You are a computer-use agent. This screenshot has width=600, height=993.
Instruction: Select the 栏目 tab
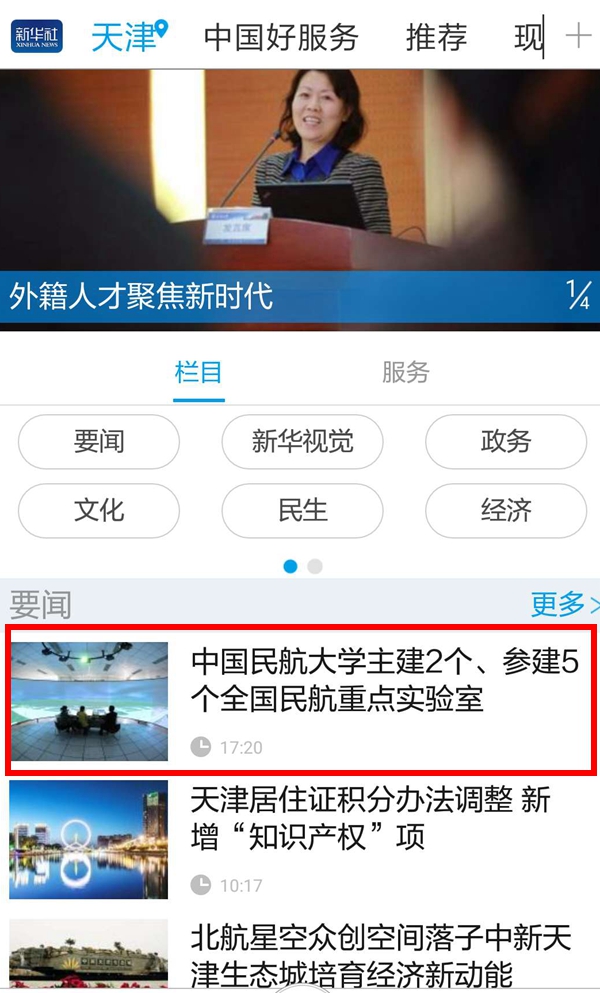pos(198,373)
